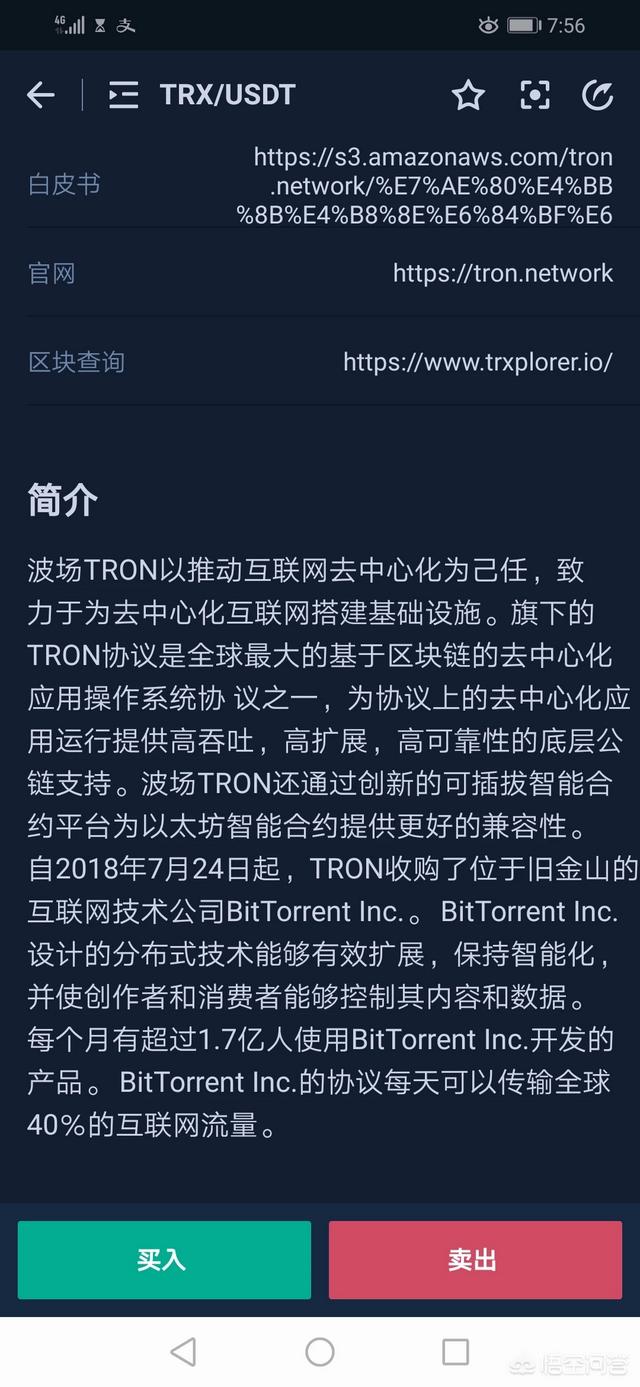The width and height of the screenshot is (640, 1387).
Task: Toggle the fullscreen chart icon
Action: (536, 95)
